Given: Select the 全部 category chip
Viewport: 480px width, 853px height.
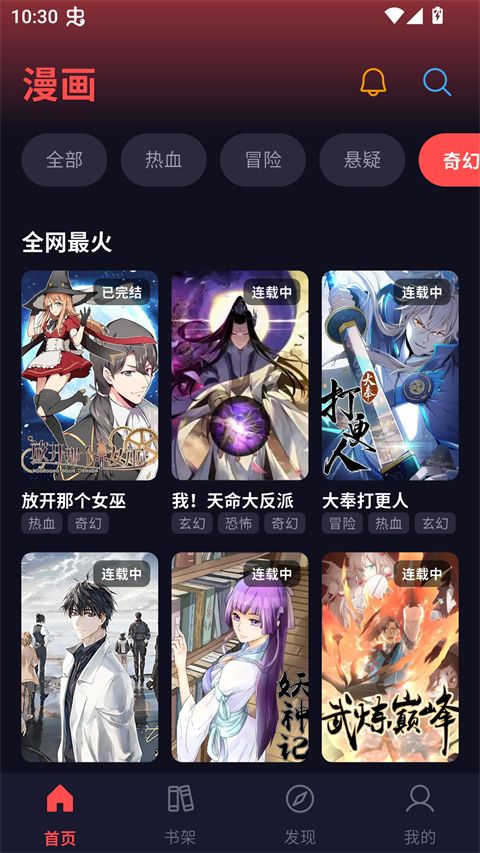Looking at the screenshot, I should coord(64,160).
